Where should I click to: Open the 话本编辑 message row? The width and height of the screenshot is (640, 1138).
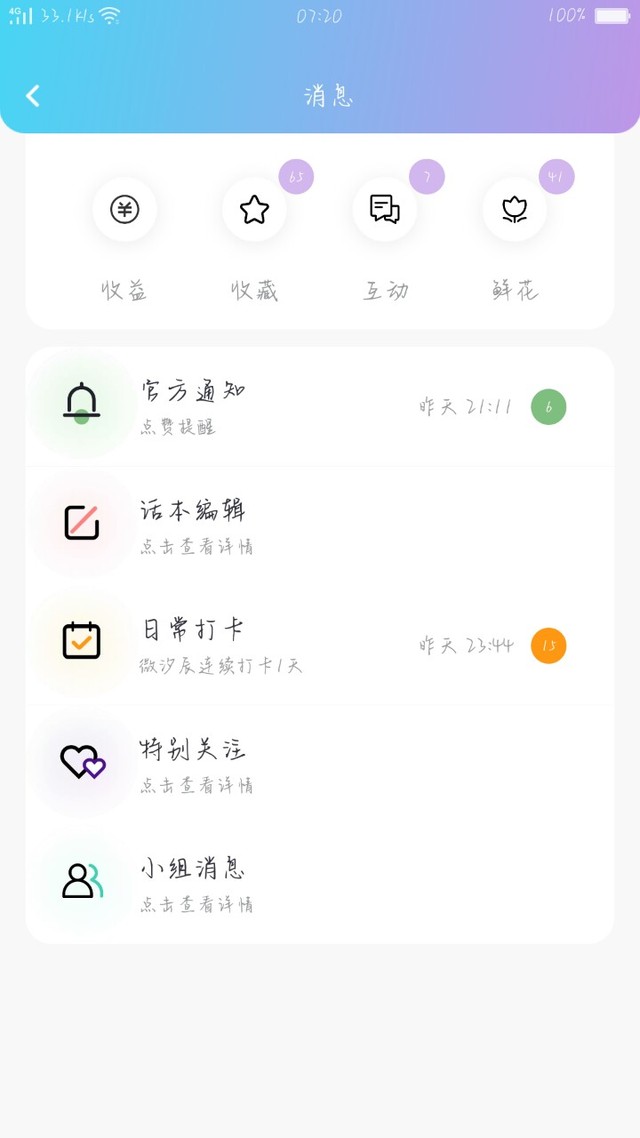coord(320,525)
